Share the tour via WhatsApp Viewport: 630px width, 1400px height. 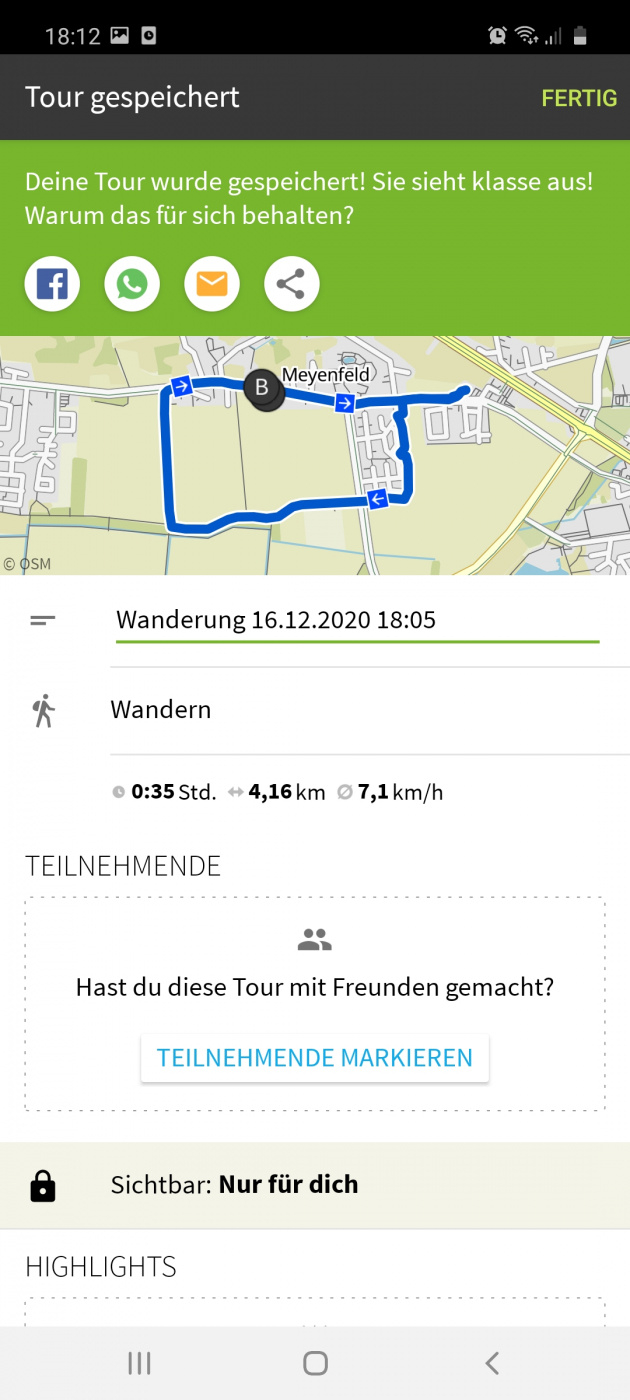[132, 285]
